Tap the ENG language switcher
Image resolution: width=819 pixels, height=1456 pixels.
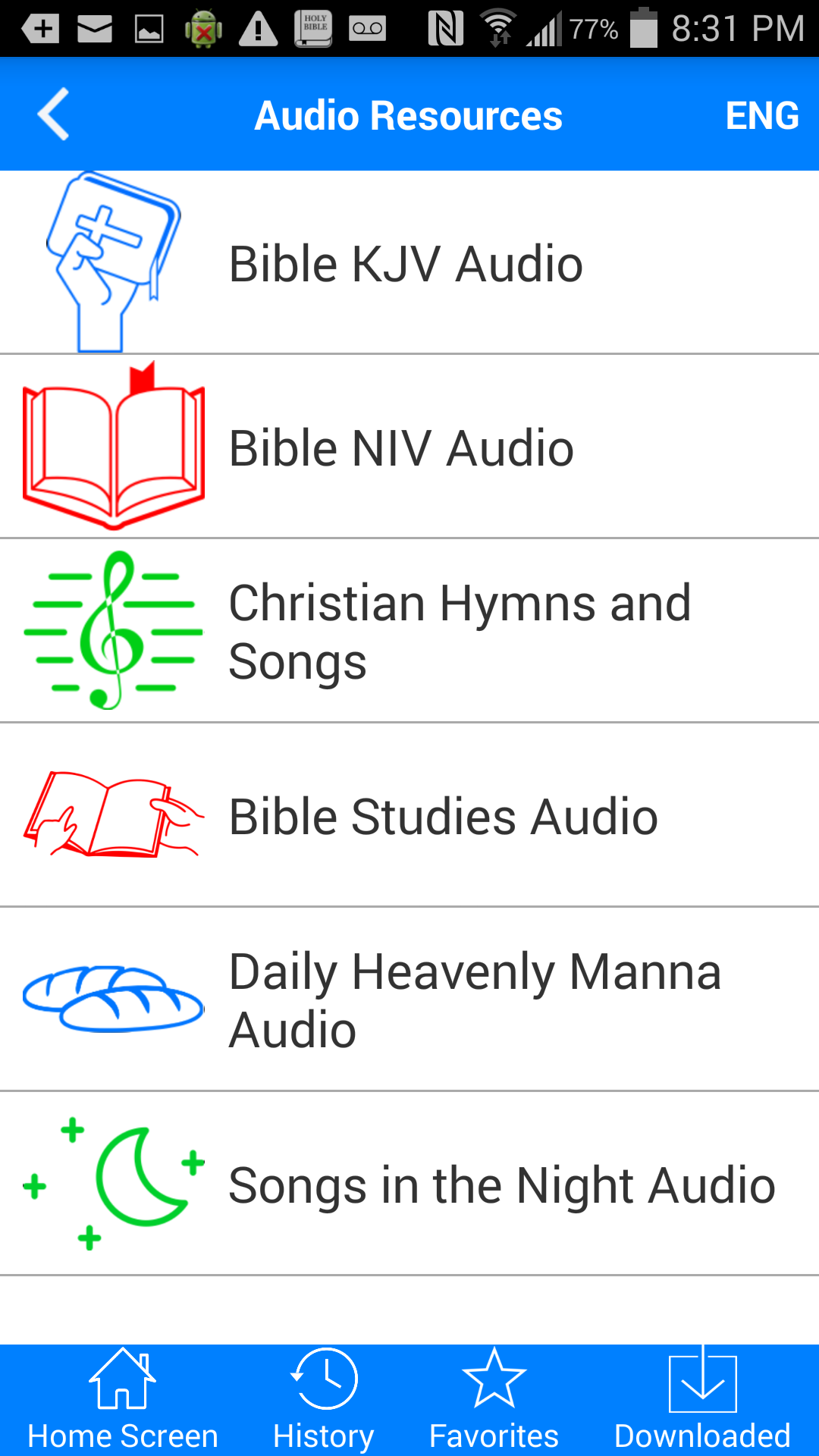[763, 115]
